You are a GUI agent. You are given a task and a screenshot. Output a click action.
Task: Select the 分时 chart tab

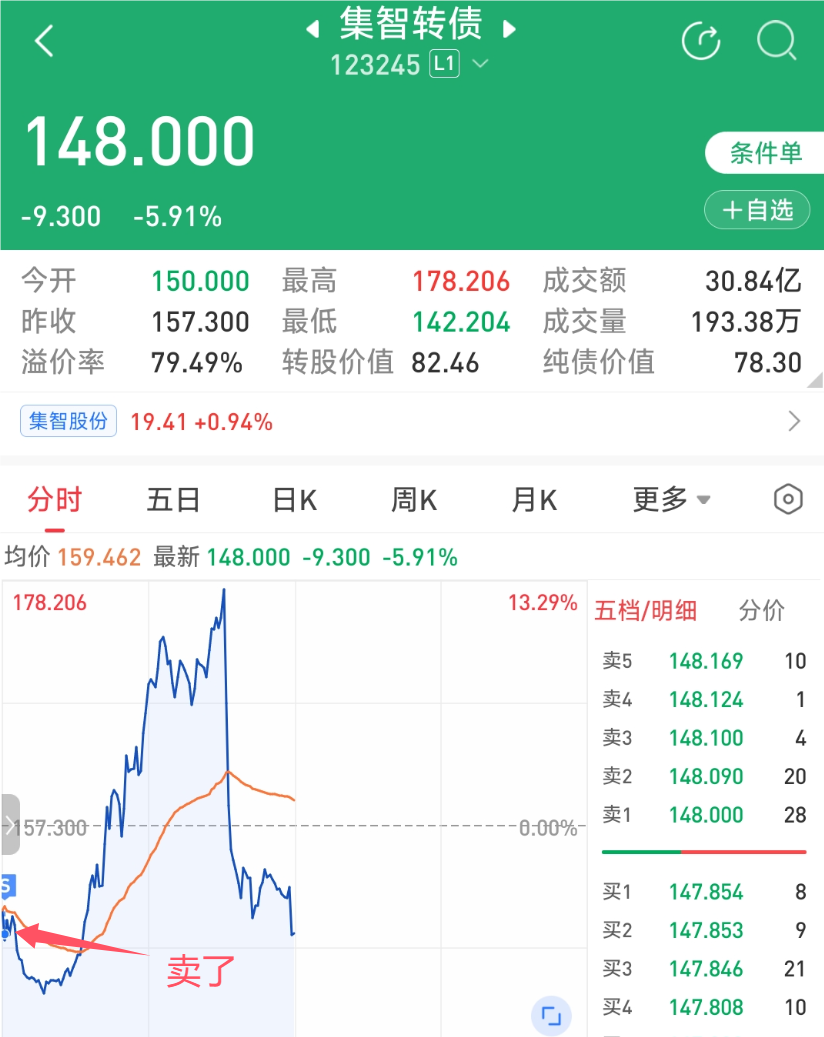click(x=54, y=500)
